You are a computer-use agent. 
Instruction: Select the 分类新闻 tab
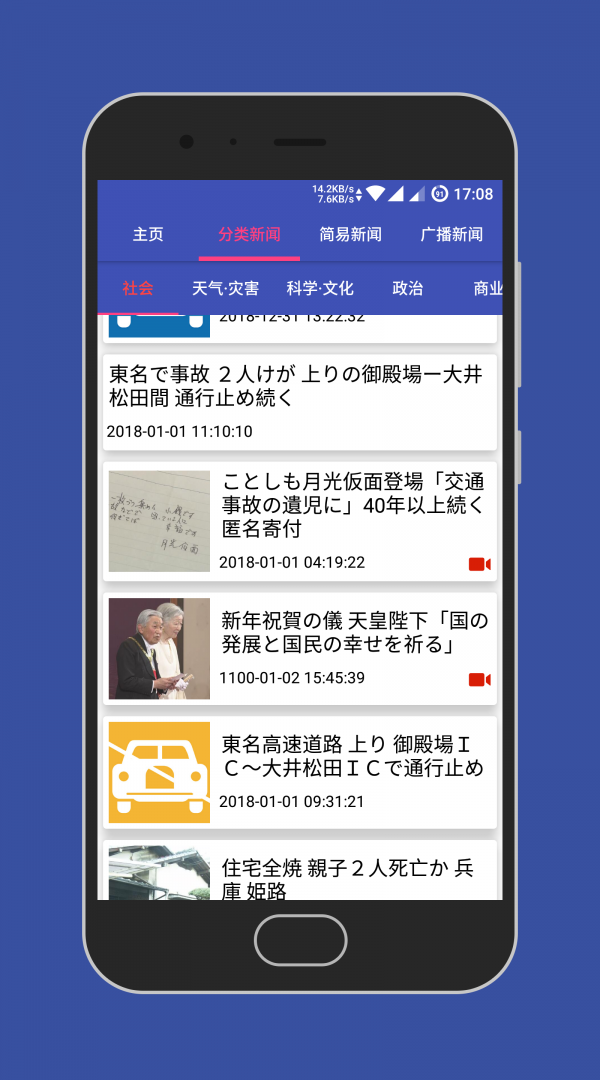(x=249, y=235)
